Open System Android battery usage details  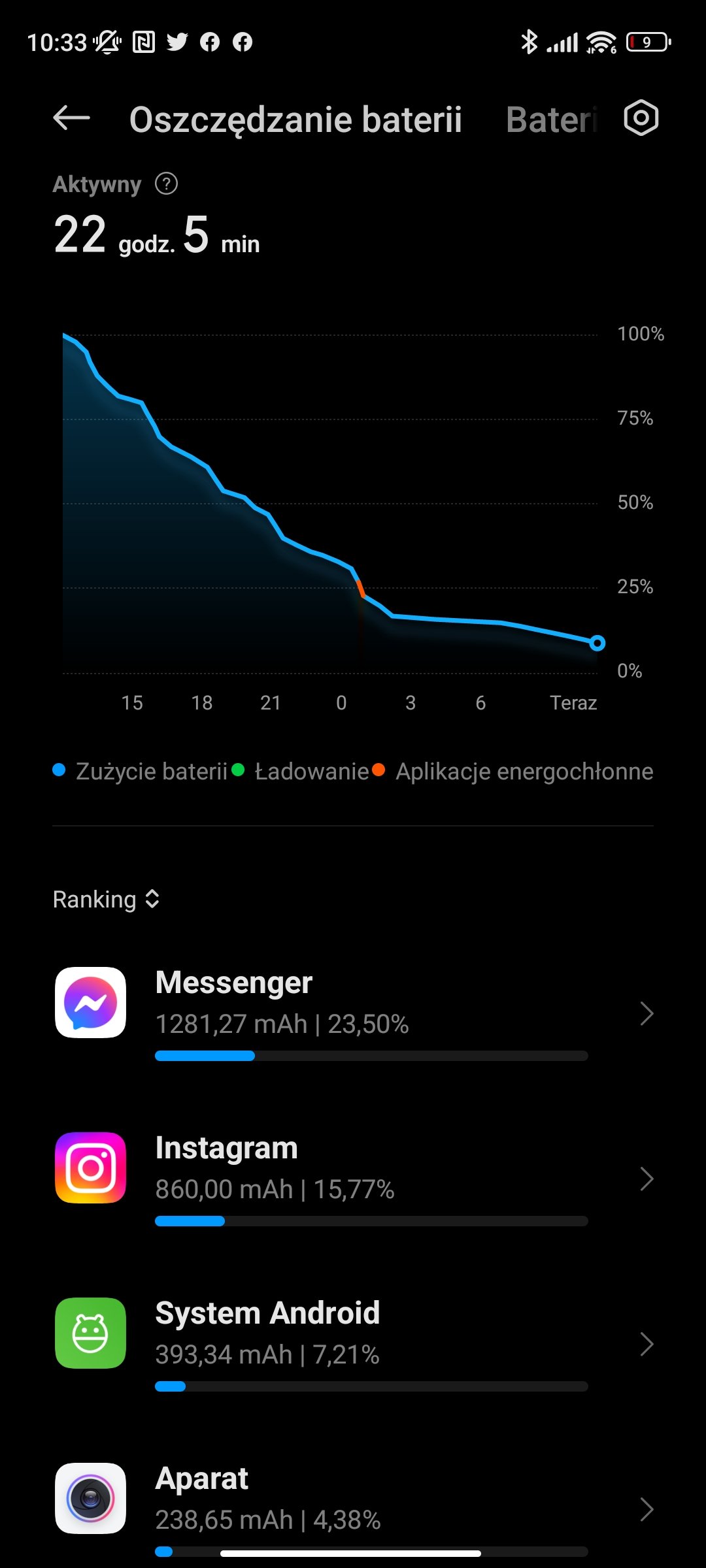[353, 1343]
